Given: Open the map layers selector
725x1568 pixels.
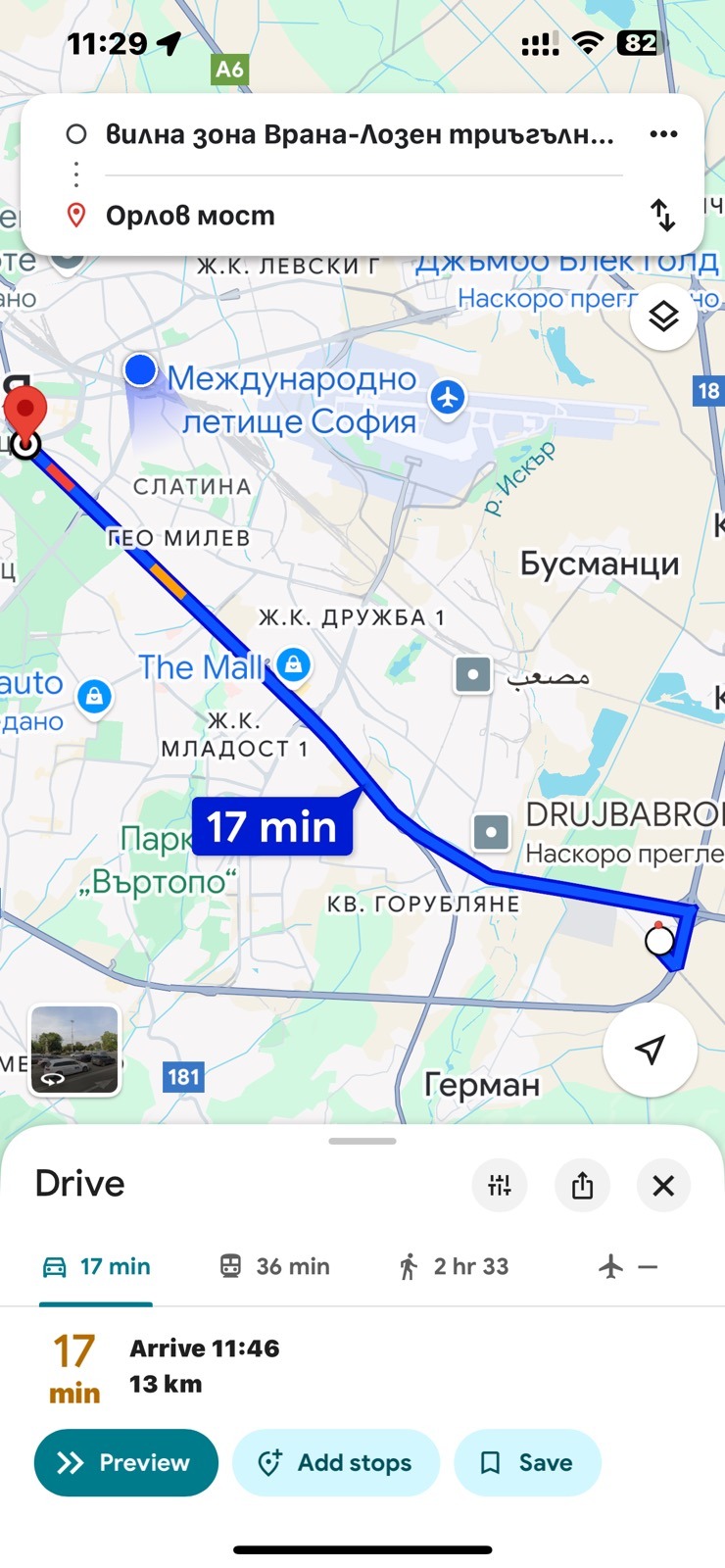Looking at the screenshot, I should tap(663, 317).
